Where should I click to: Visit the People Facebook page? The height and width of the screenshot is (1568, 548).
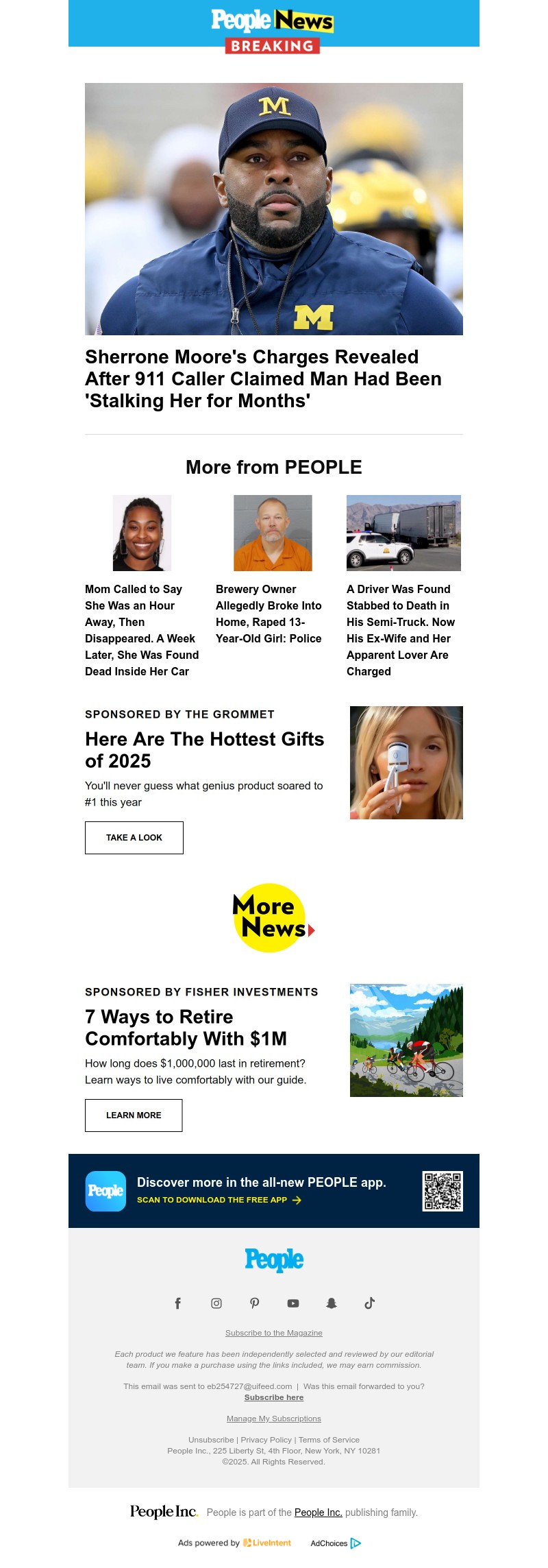point(178,1303)
